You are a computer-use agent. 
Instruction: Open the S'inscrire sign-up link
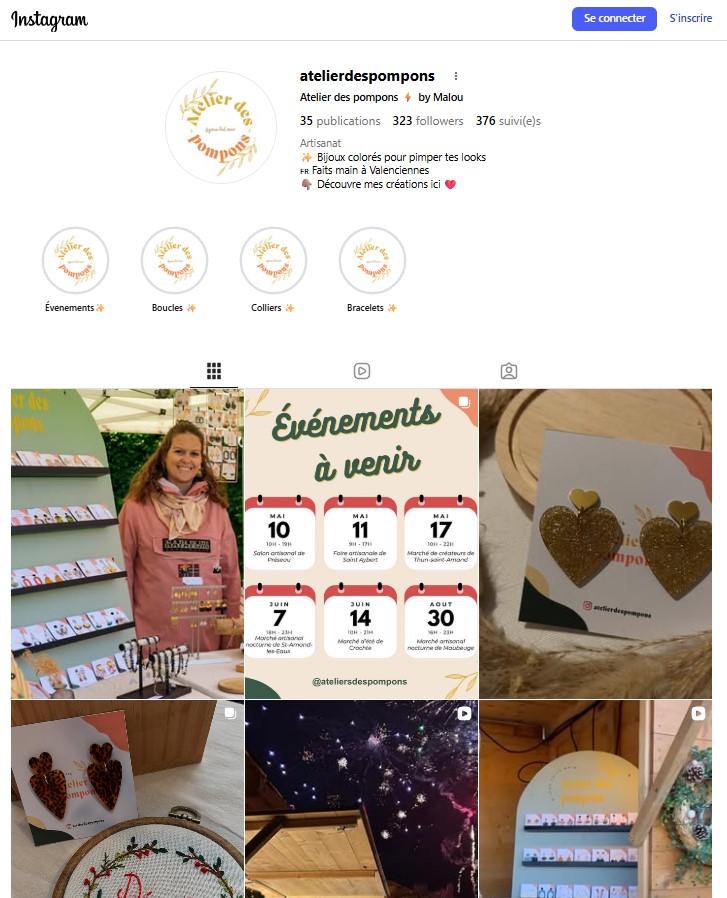point(690,19)
